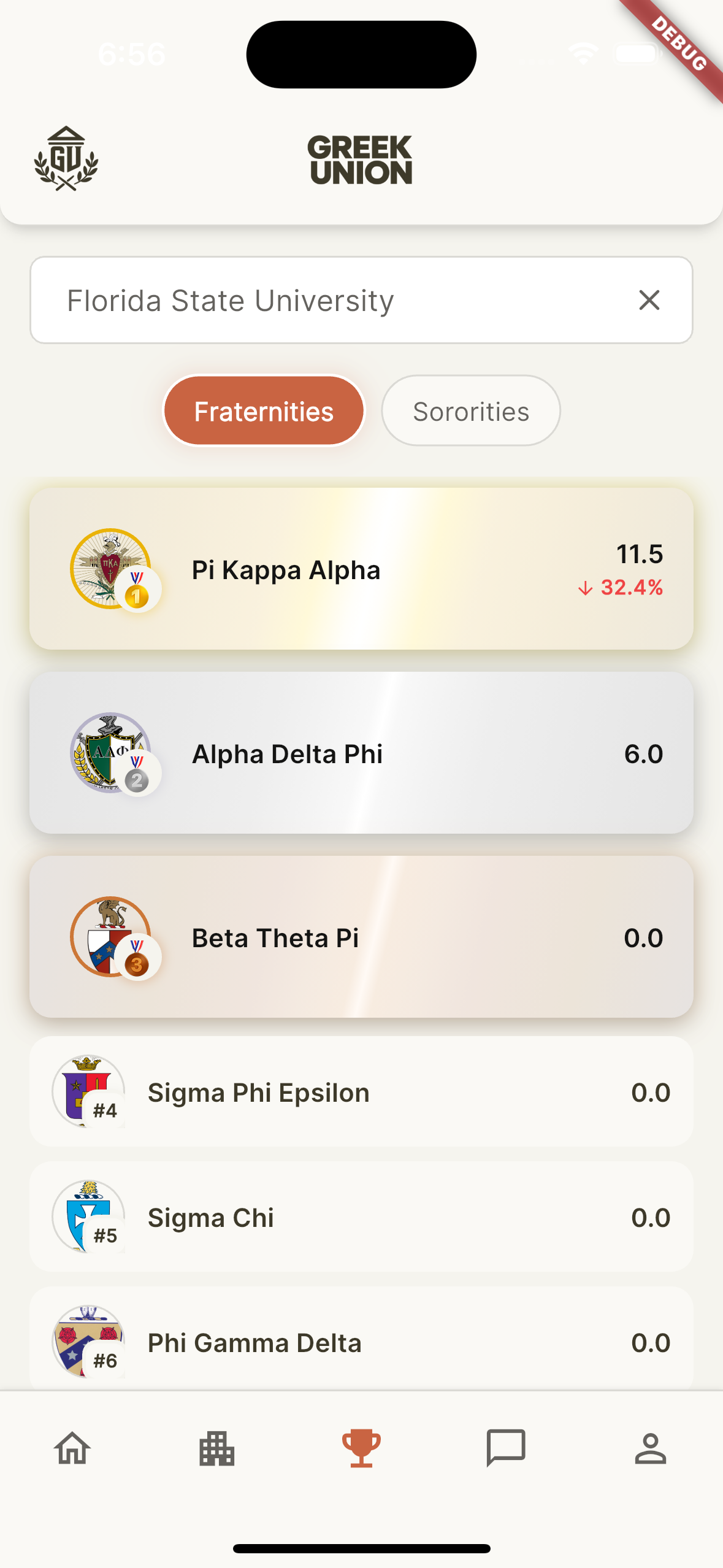This screenshot has width=723, height=1568.
Task: Open the Pi Kappa Alpha card
Action: tap(361, 569)
